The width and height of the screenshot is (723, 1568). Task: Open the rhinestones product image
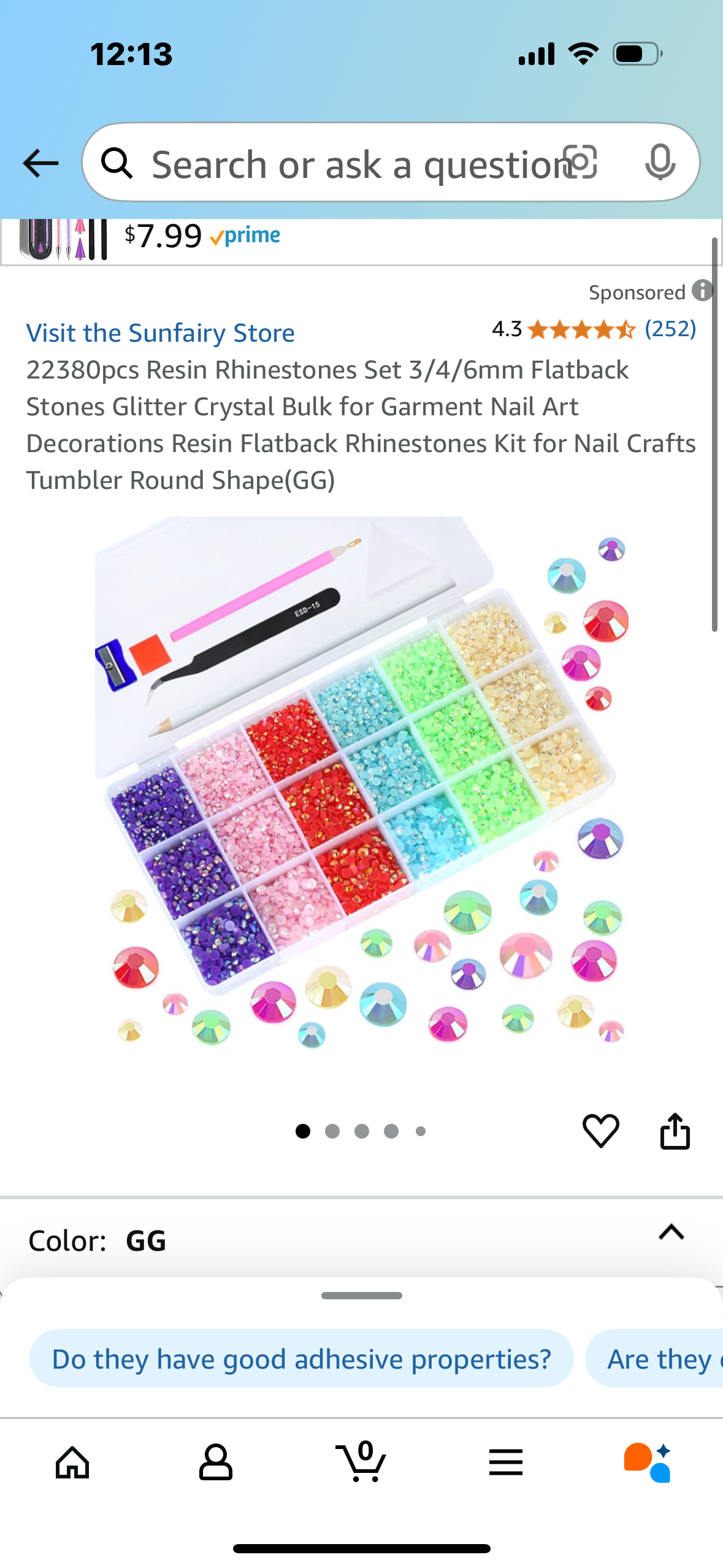tap(362, 779)
